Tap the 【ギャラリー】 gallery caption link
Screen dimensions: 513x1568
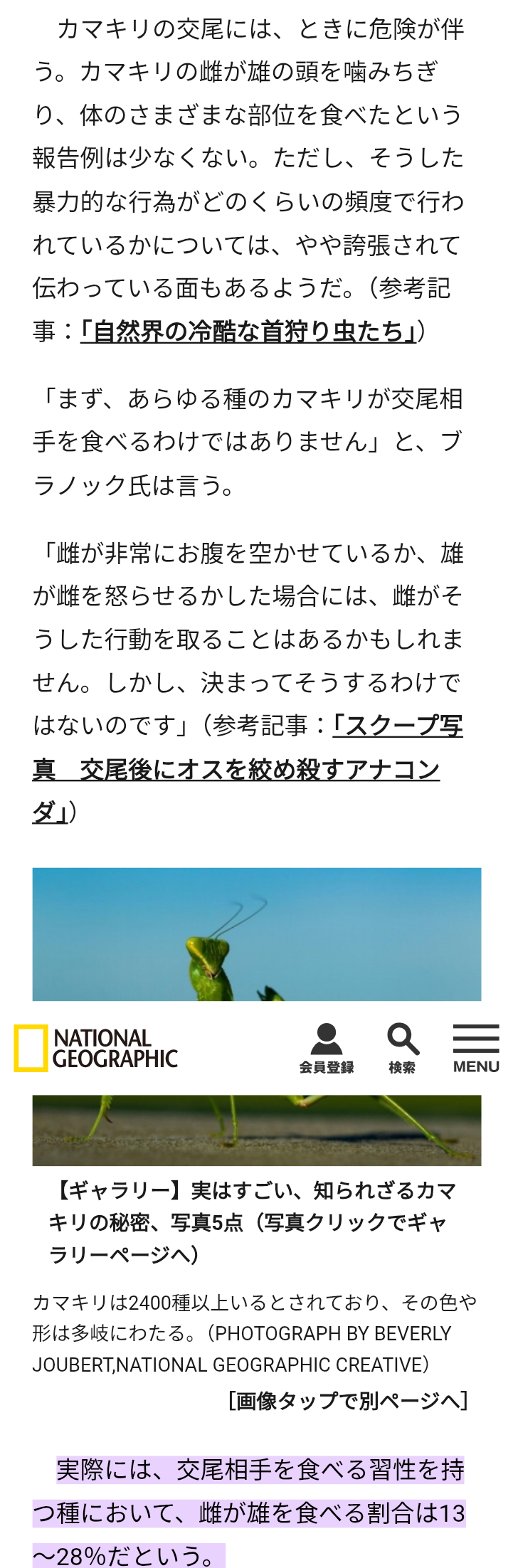tap(253, 1222)
